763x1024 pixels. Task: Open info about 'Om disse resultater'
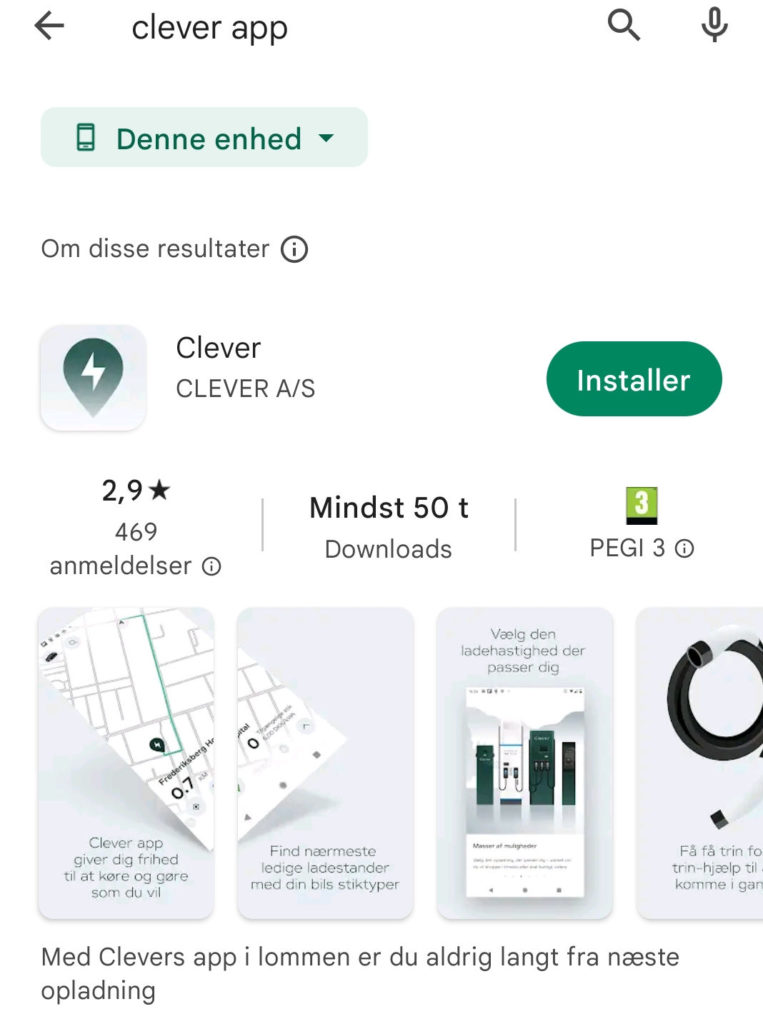(x=294, y=249)
